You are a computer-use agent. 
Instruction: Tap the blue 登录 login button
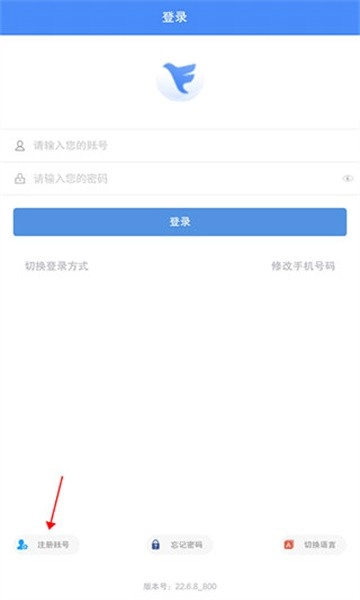180,222
